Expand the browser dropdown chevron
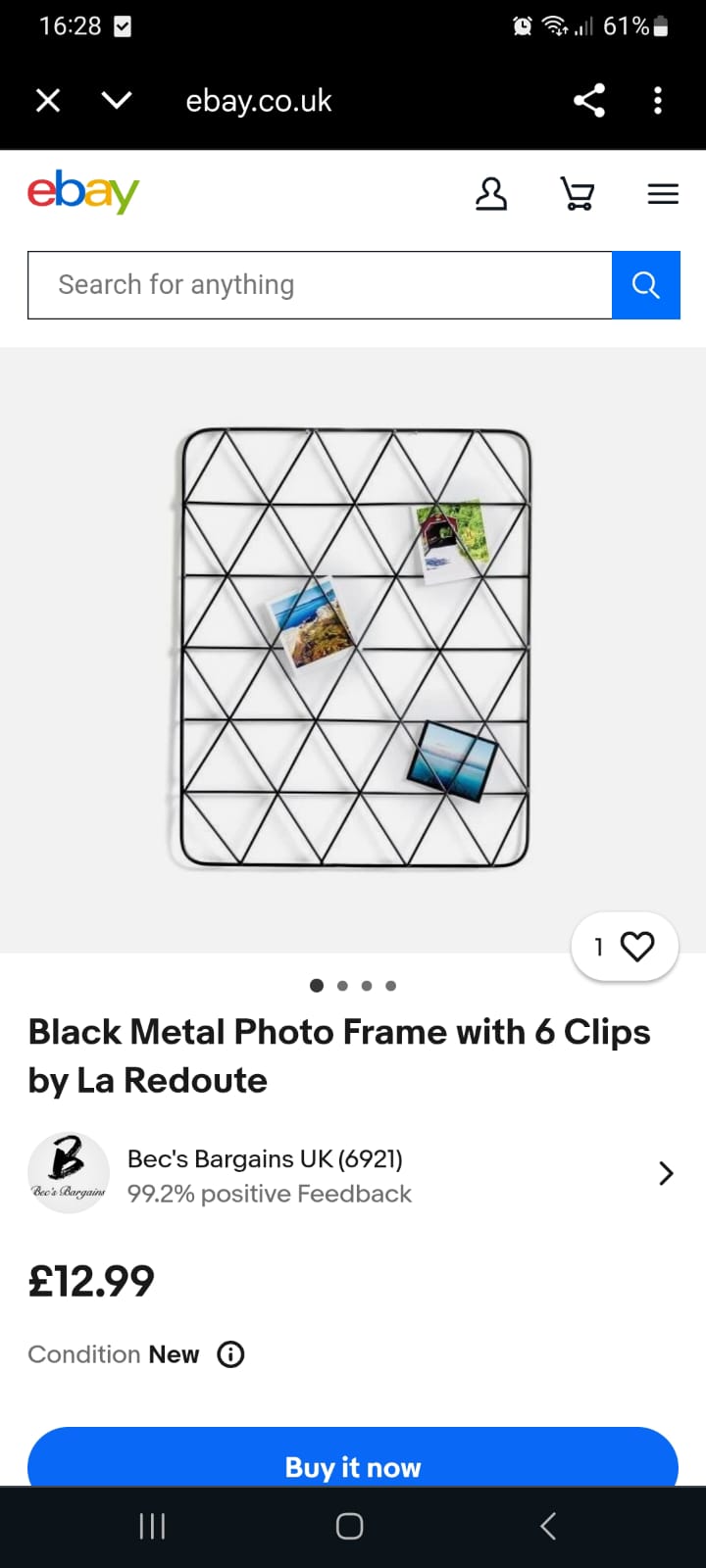Image resolution: width=706 pixels, height=1568 pixels. [117, 100]
